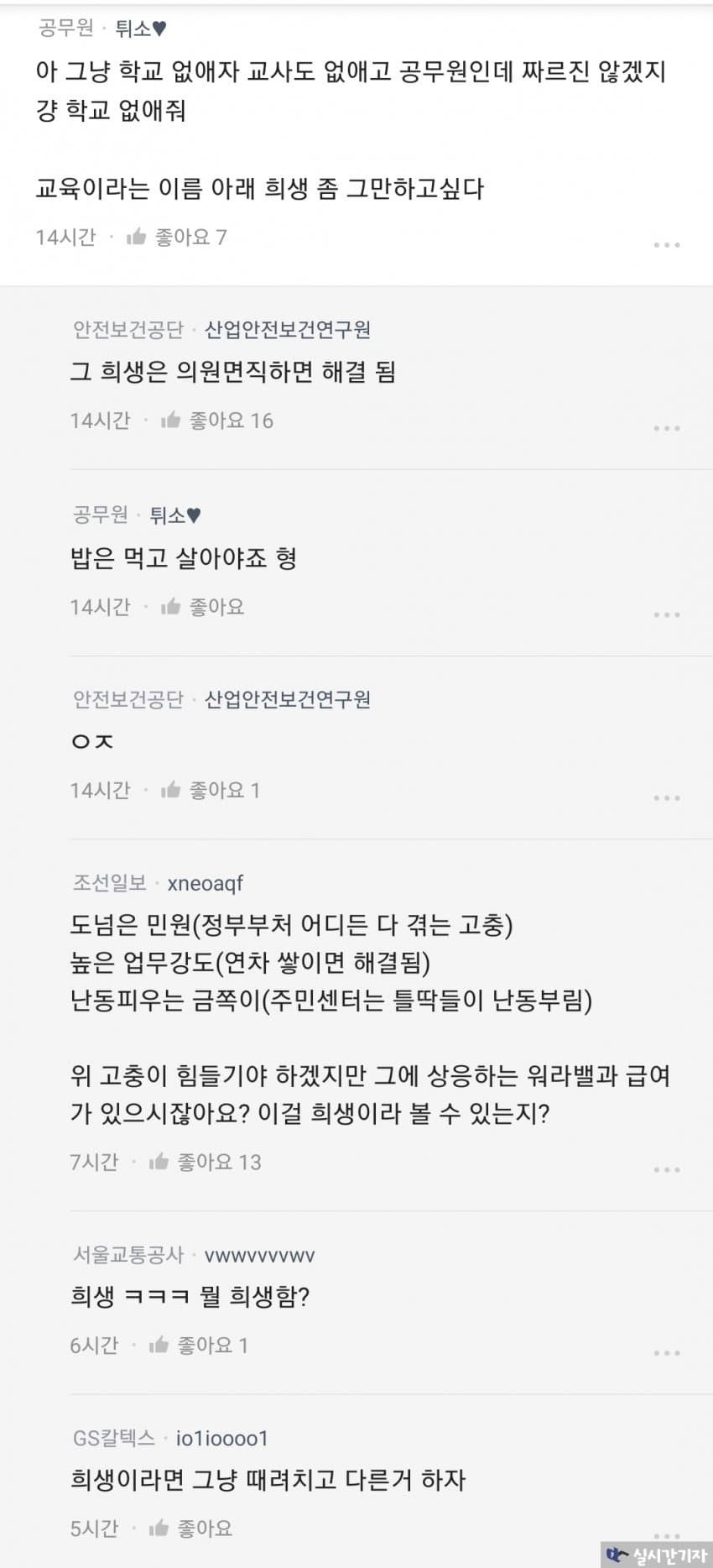Like the 조선일보 xneoaqf comment
Viewport: 713px width, 1568px height.
tap(205, 1162)
